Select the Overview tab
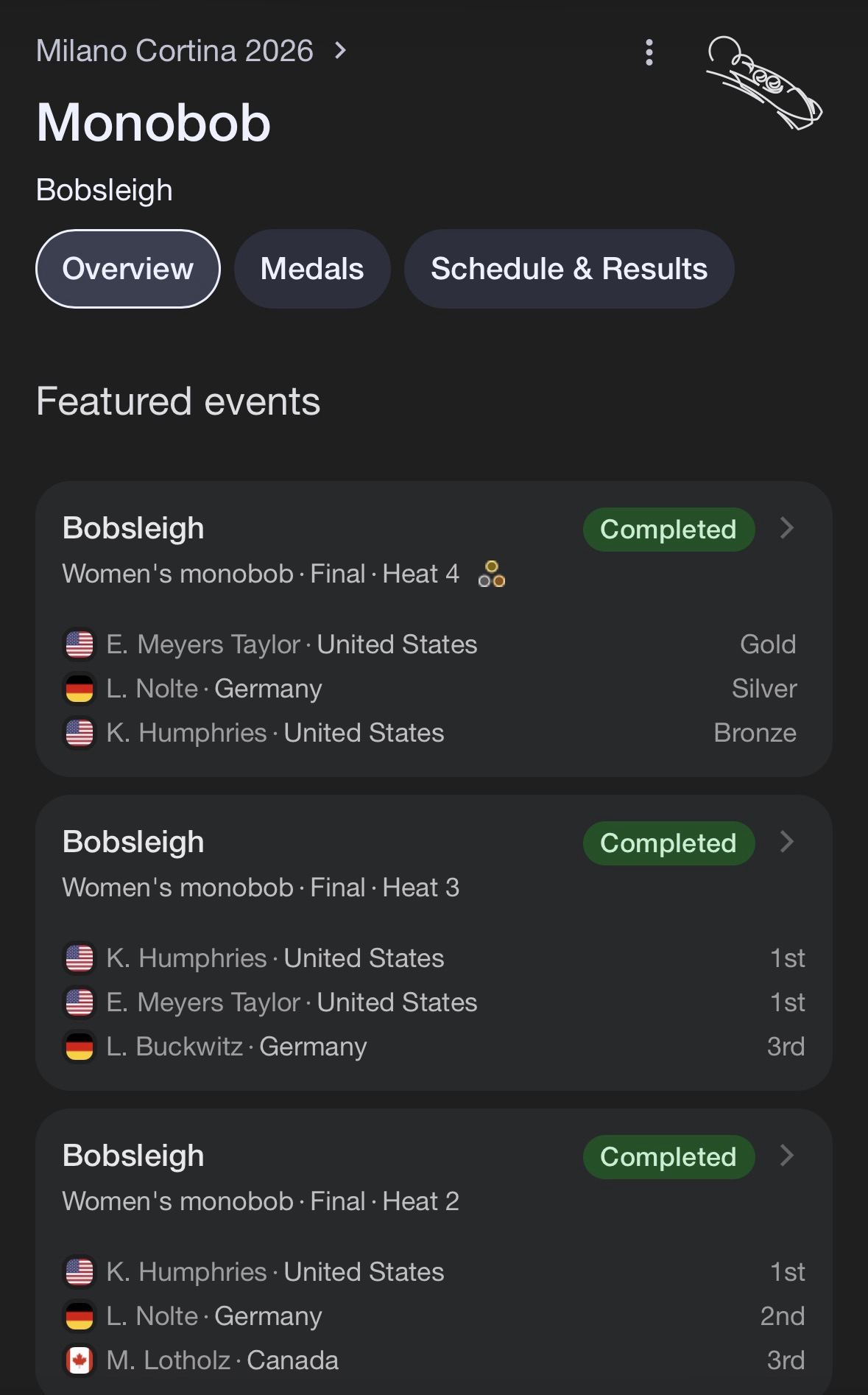 pos(128,269)
